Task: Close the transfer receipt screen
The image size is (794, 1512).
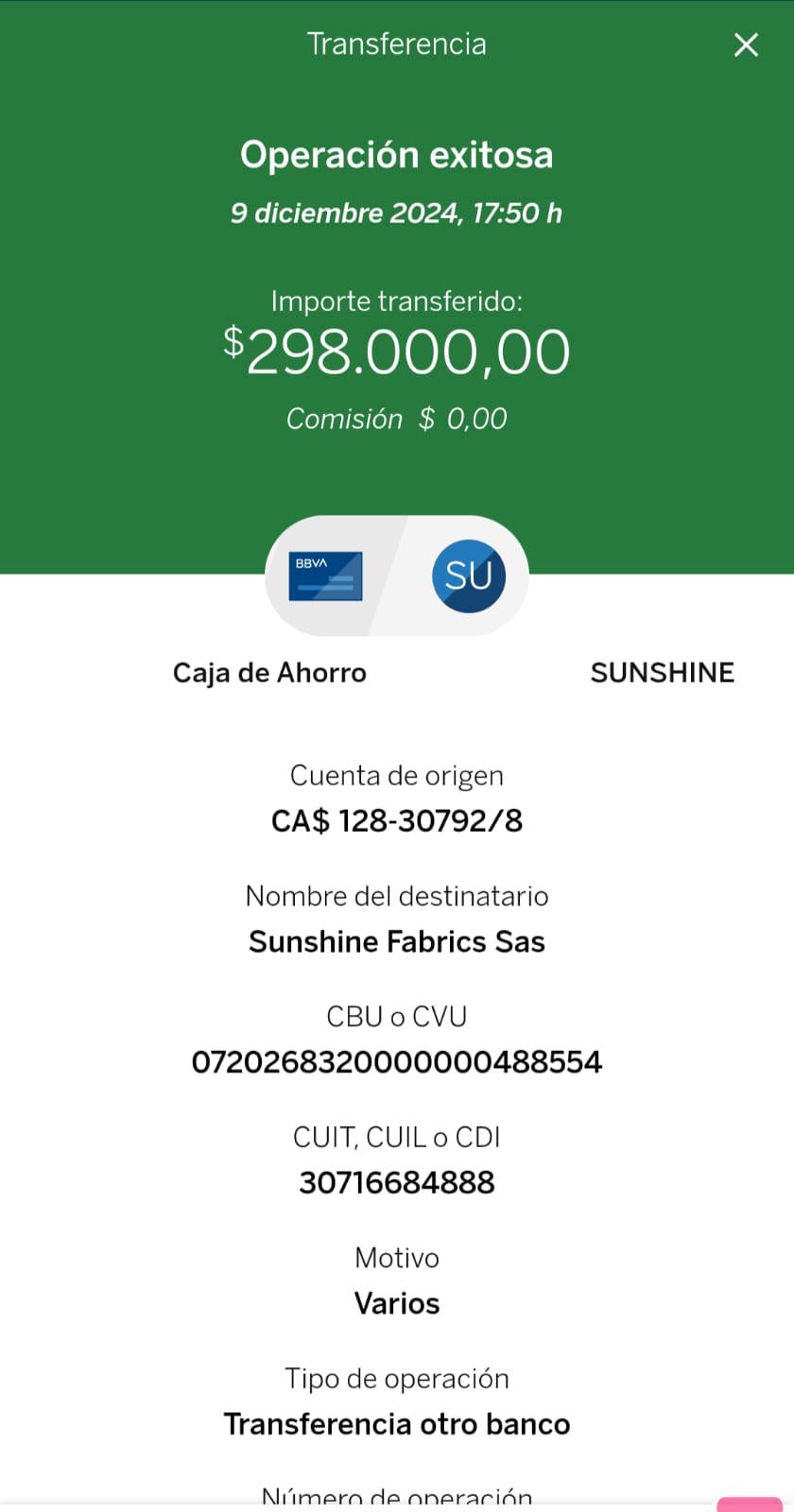Action: tap(746, 44)
